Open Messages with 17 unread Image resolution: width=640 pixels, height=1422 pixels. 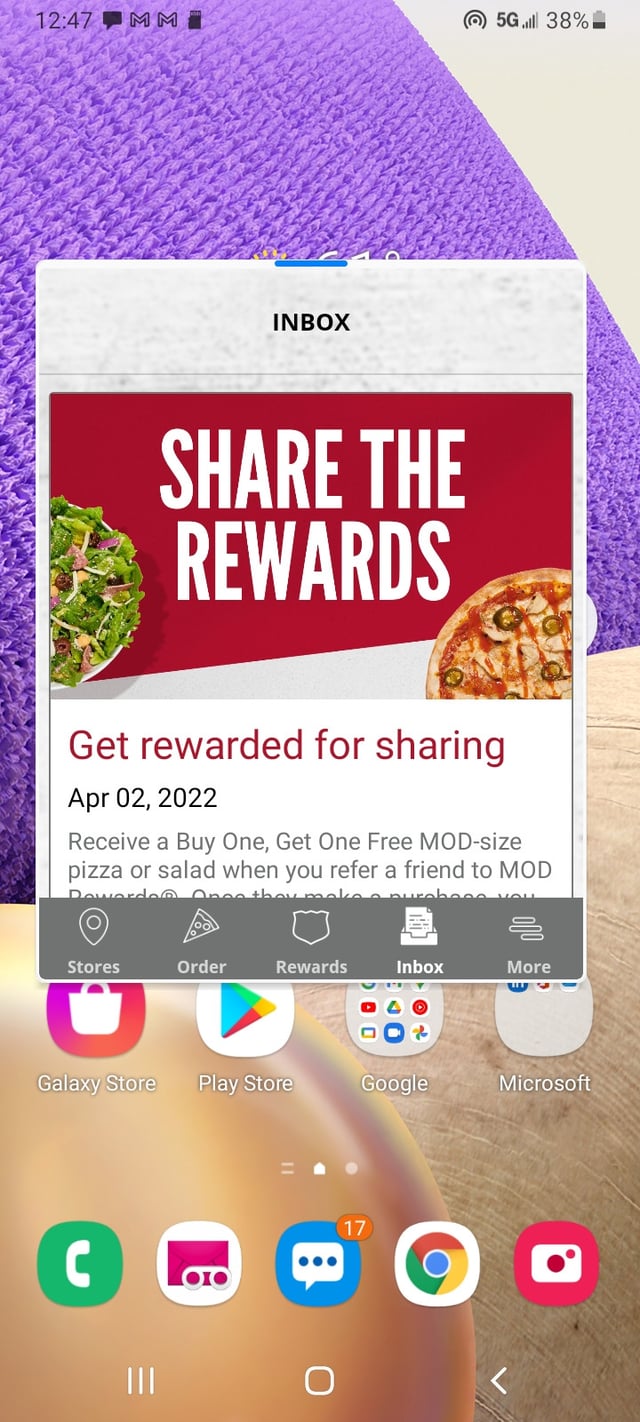coord(318,1264)
